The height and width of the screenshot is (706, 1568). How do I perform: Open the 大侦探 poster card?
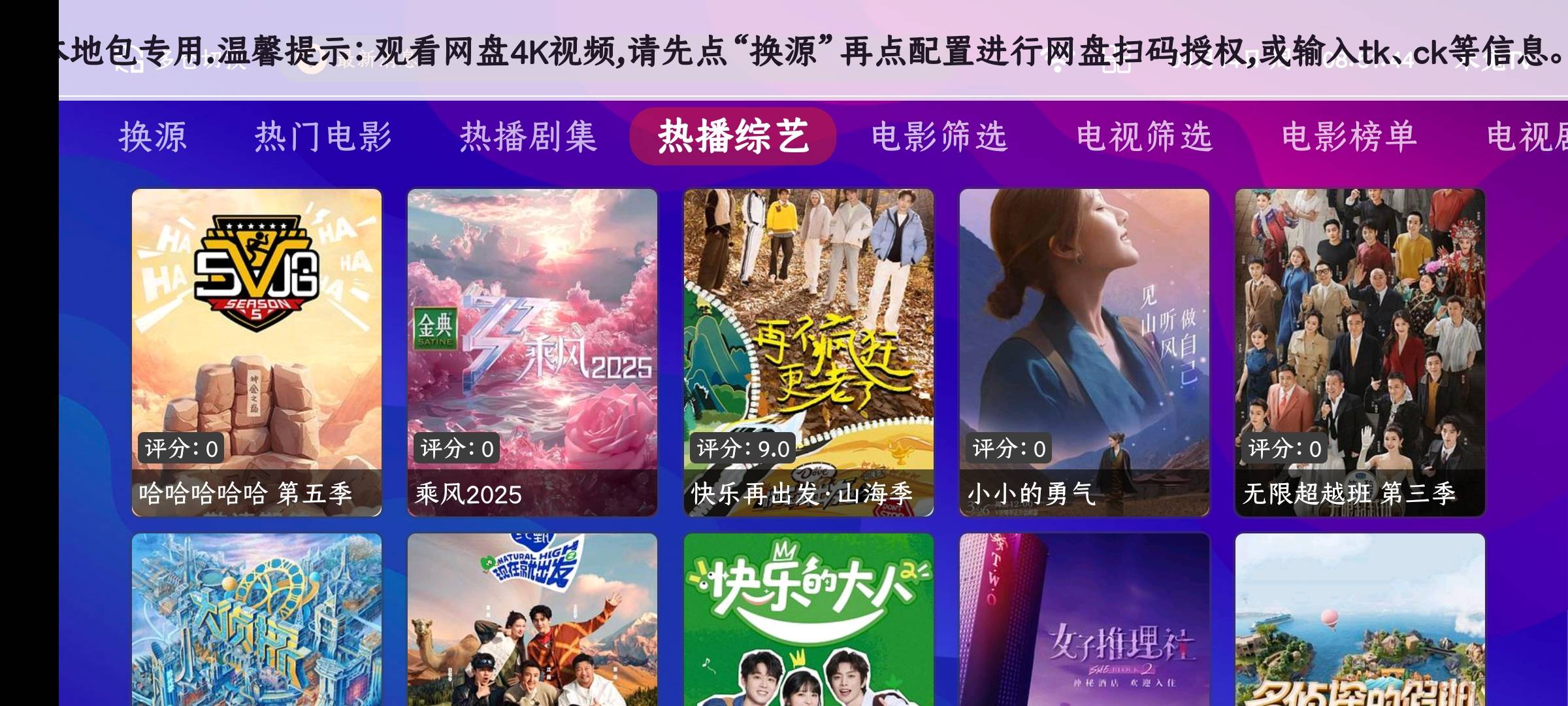click(257, 620)
